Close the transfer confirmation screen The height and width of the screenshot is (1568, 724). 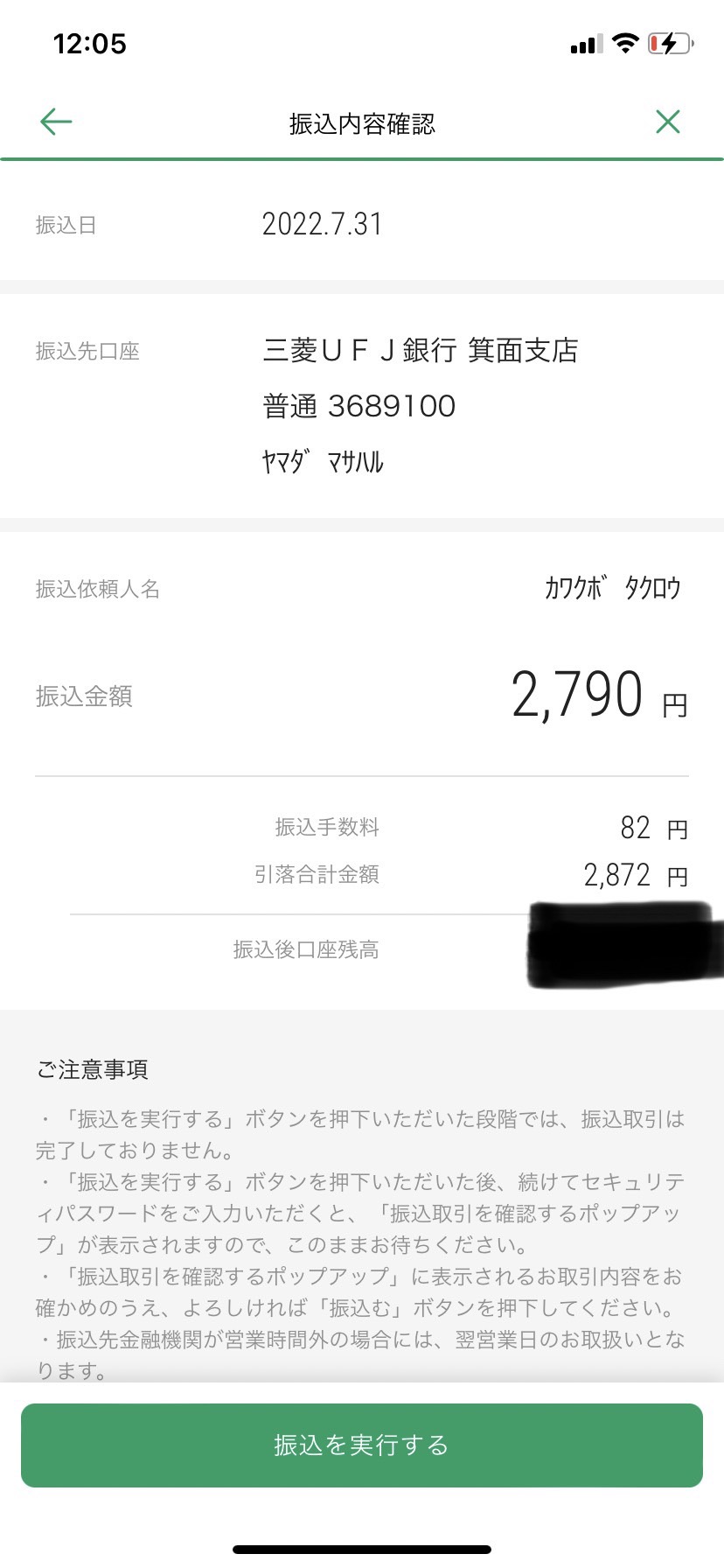668,122
